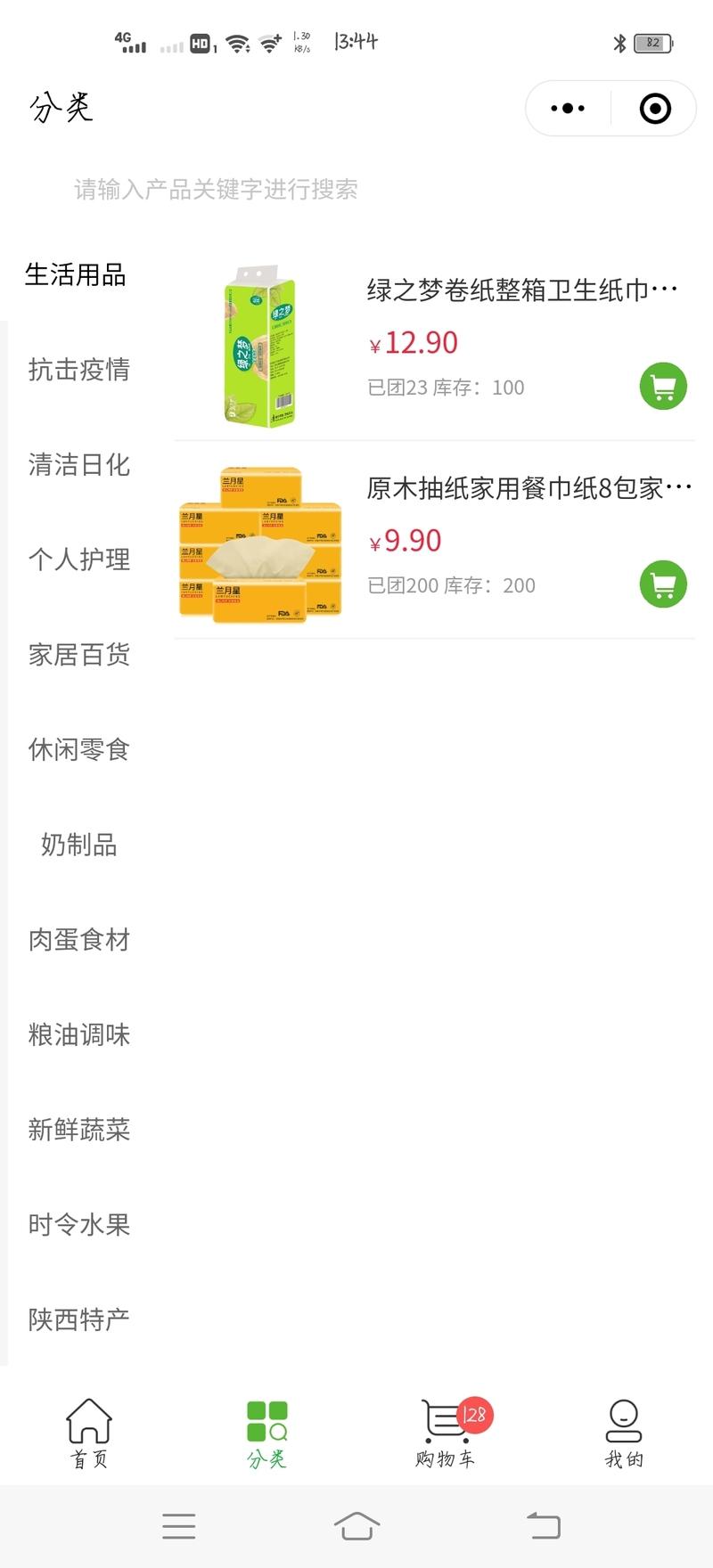The image size is (713, 1568).
Task: Select the 奶制品 category
Action: (79, 845)
